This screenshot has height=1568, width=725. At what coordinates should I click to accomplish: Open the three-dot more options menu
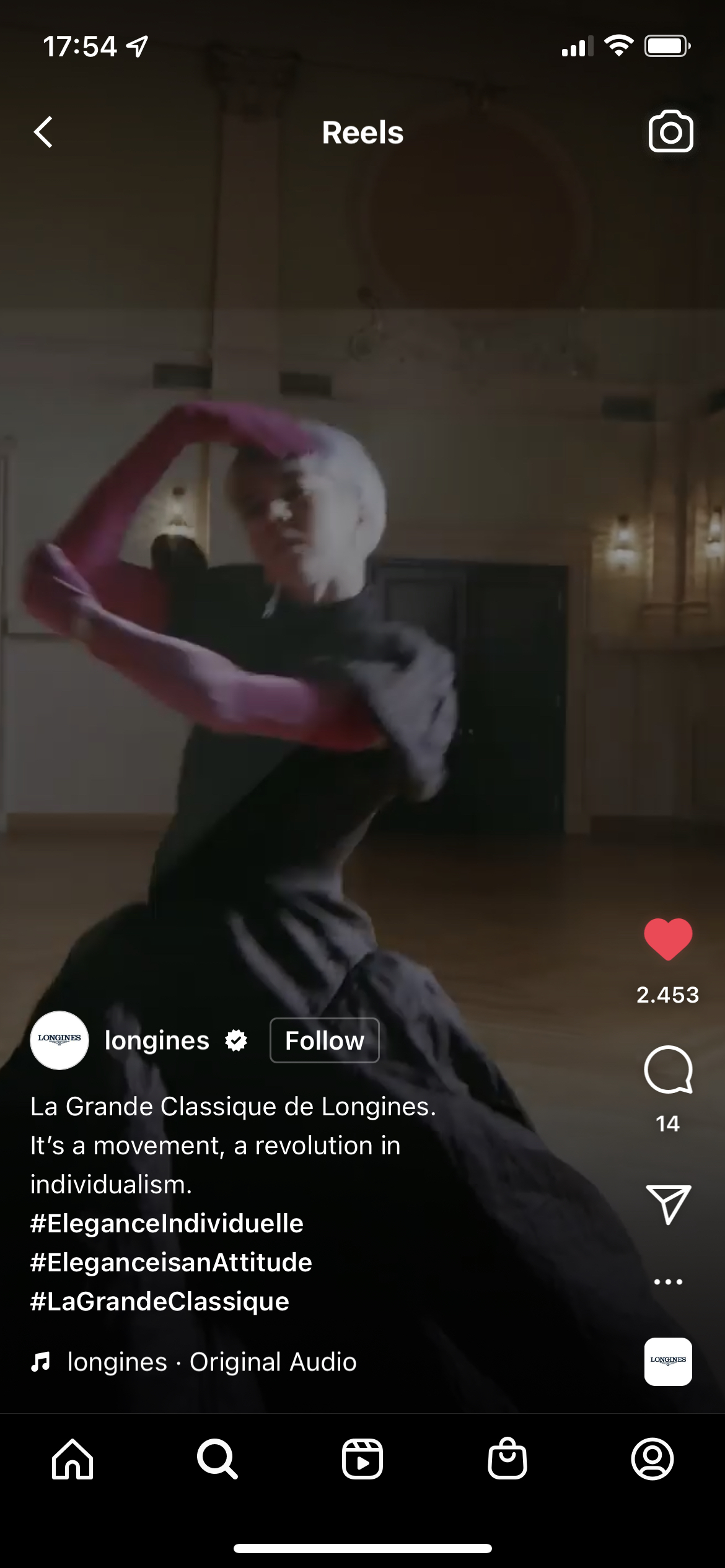click(x=668, y=1282)
